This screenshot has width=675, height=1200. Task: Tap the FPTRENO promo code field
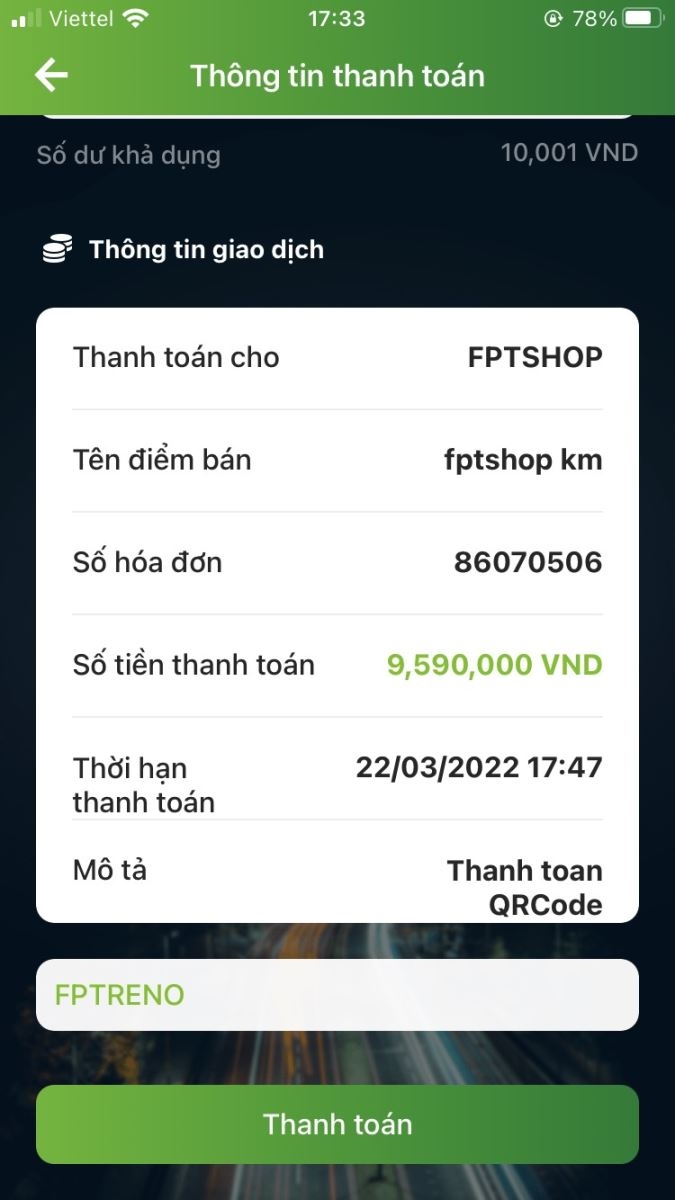tap(337, 995)
